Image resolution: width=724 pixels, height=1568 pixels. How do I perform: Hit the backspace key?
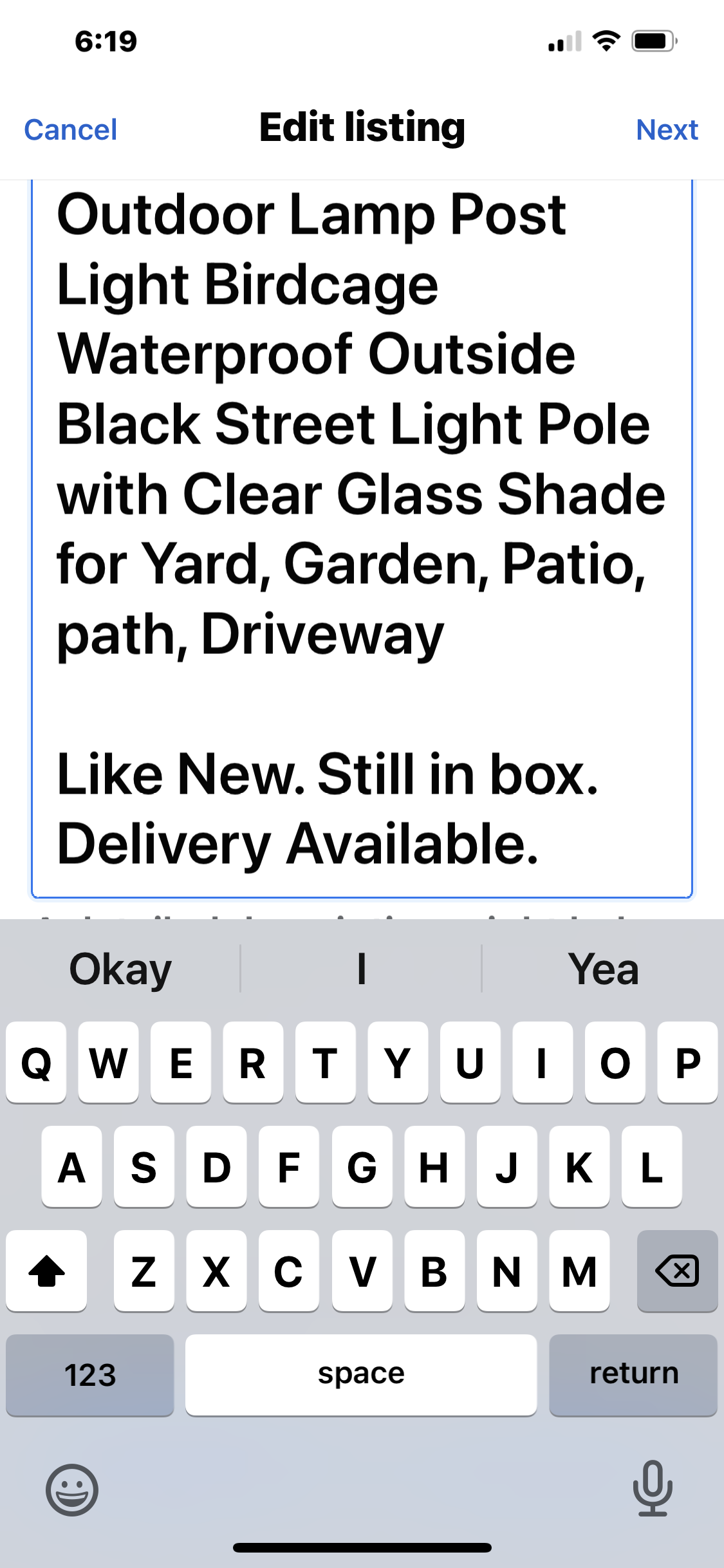click(677, 1271)
